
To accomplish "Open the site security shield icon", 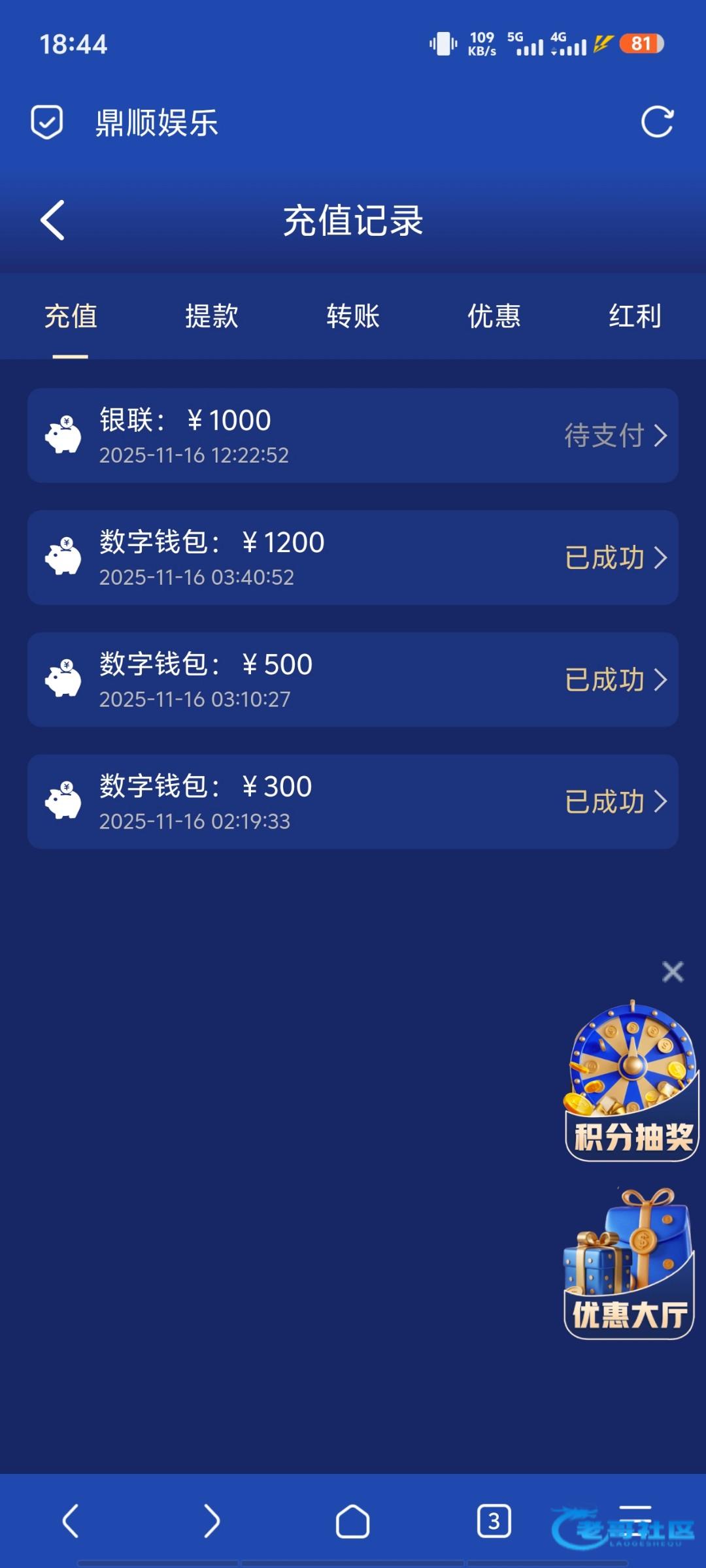I will [x=47, y=122].
